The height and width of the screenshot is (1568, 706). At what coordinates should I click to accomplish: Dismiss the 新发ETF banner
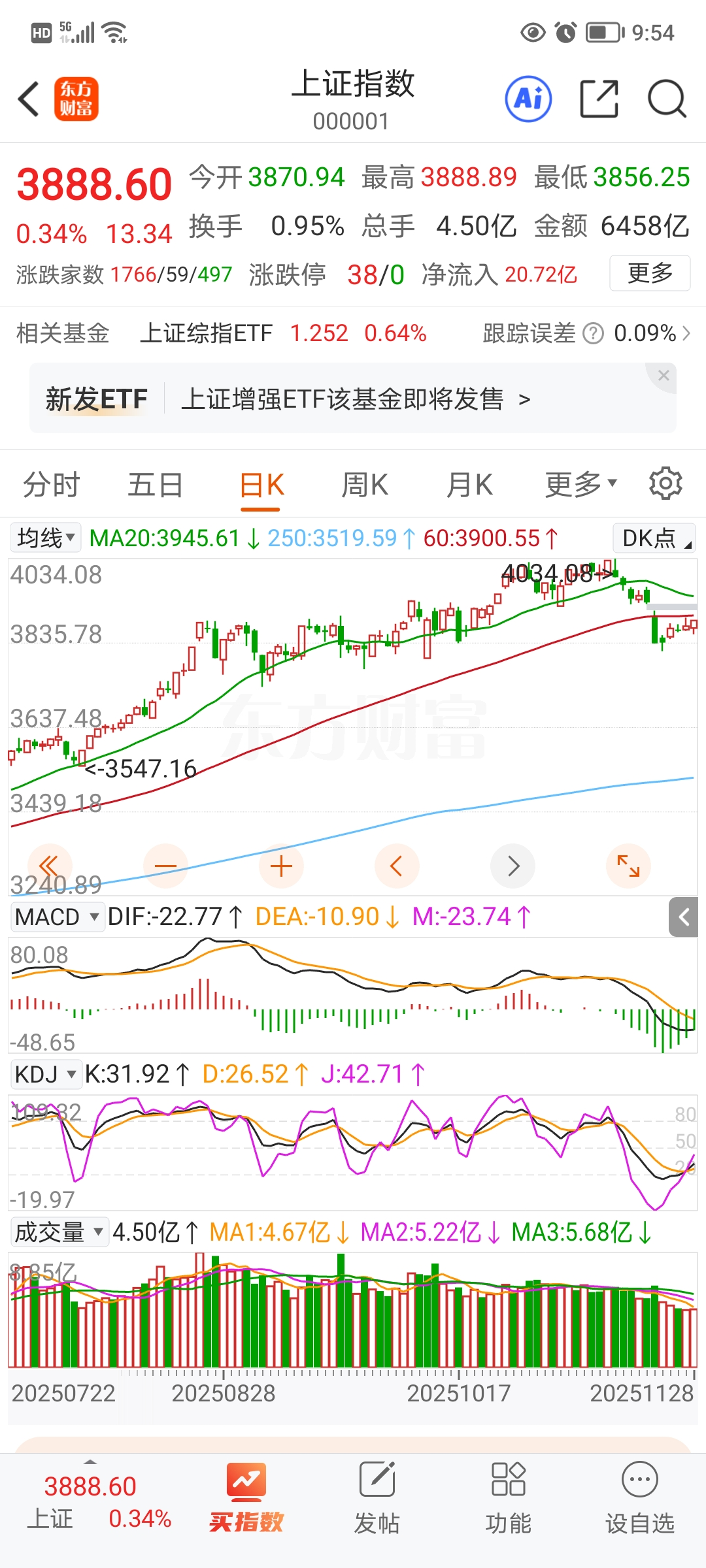[x=664, y=376]
